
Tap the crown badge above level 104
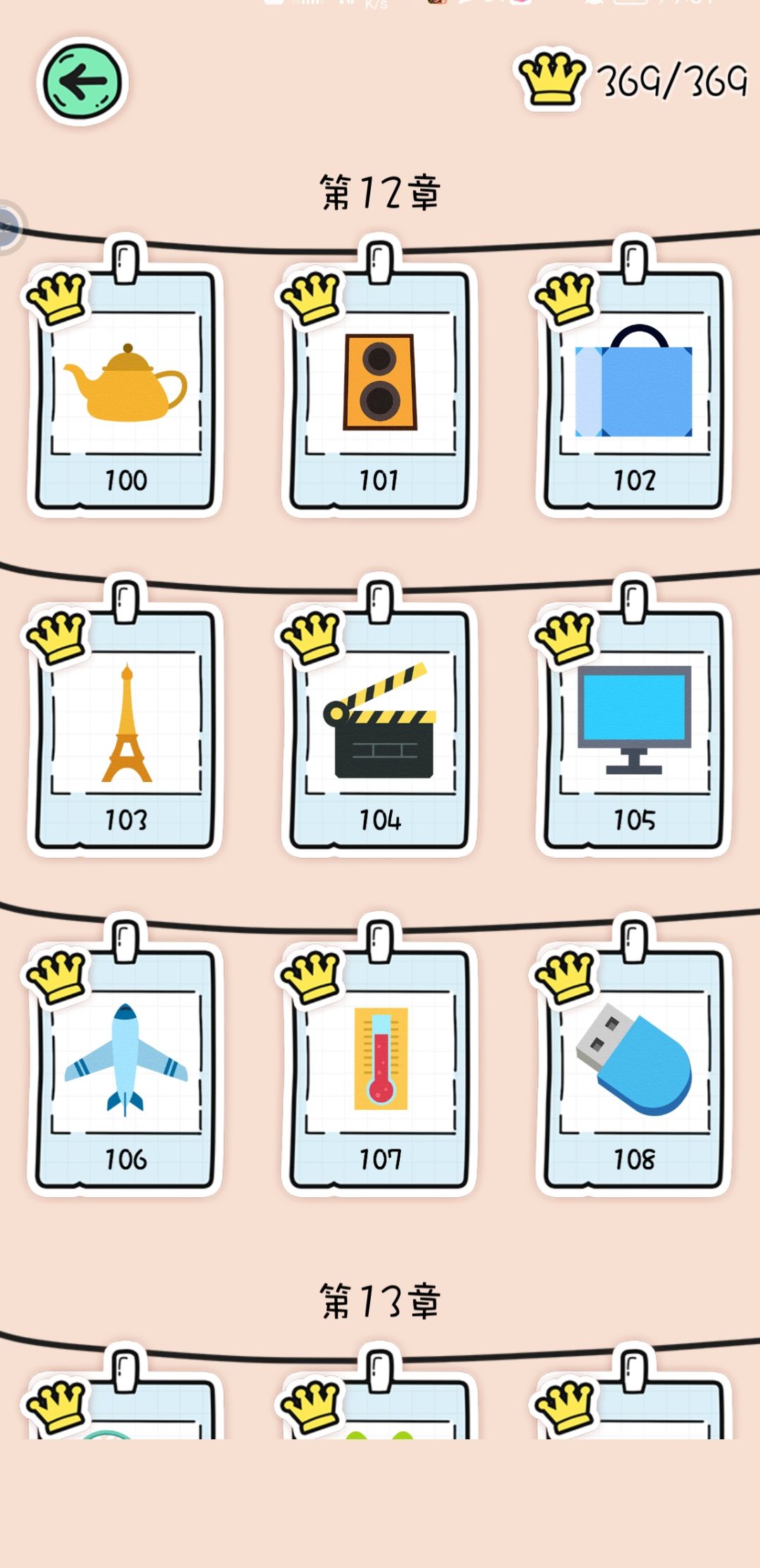tap(313, 637)
